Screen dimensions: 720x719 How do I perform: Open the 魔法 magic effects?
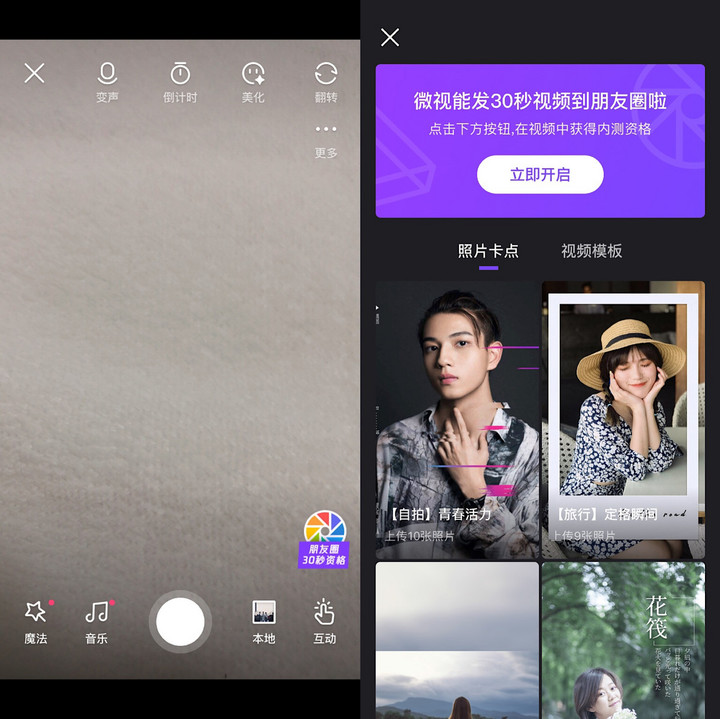click(x=36, y=621)
